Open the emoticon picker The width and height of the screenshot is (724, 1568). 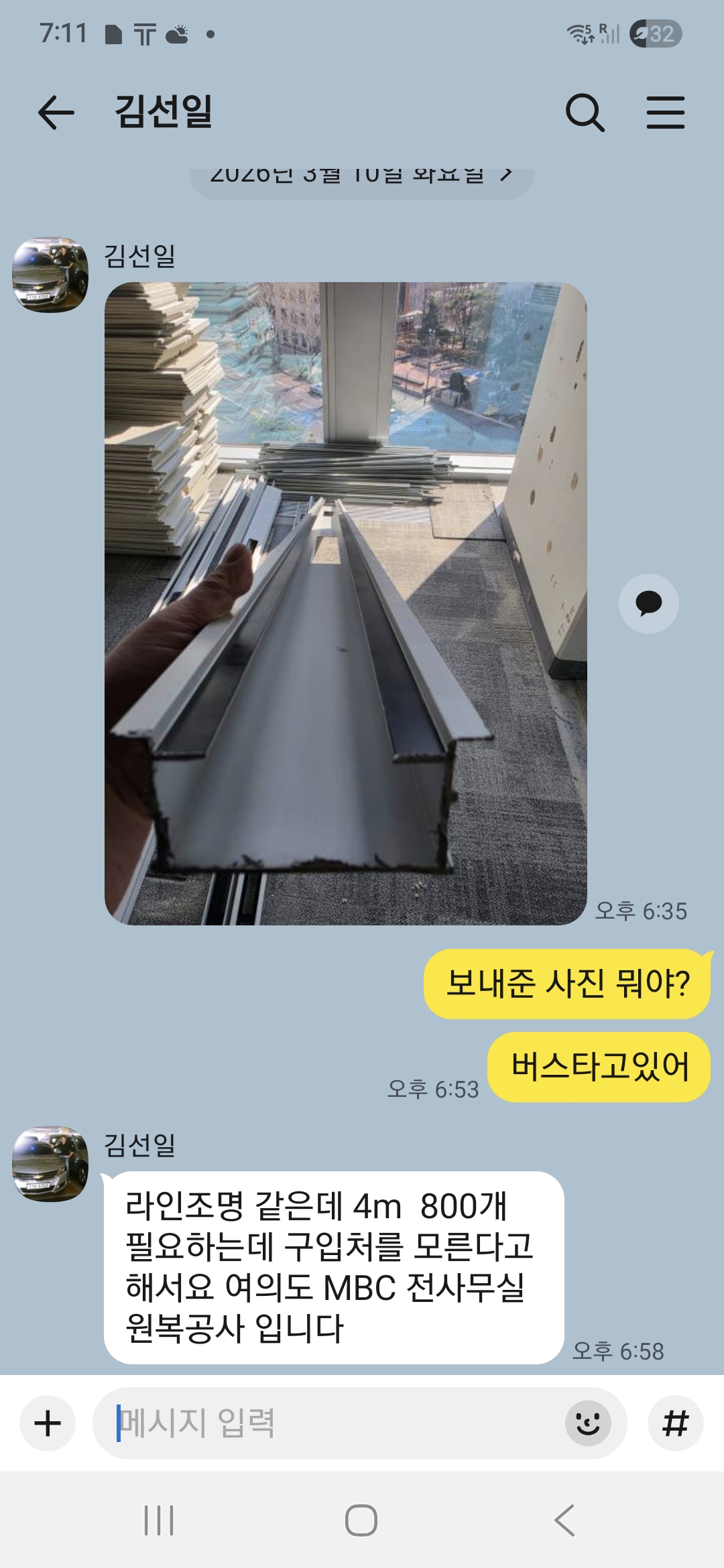(588, 1423)
